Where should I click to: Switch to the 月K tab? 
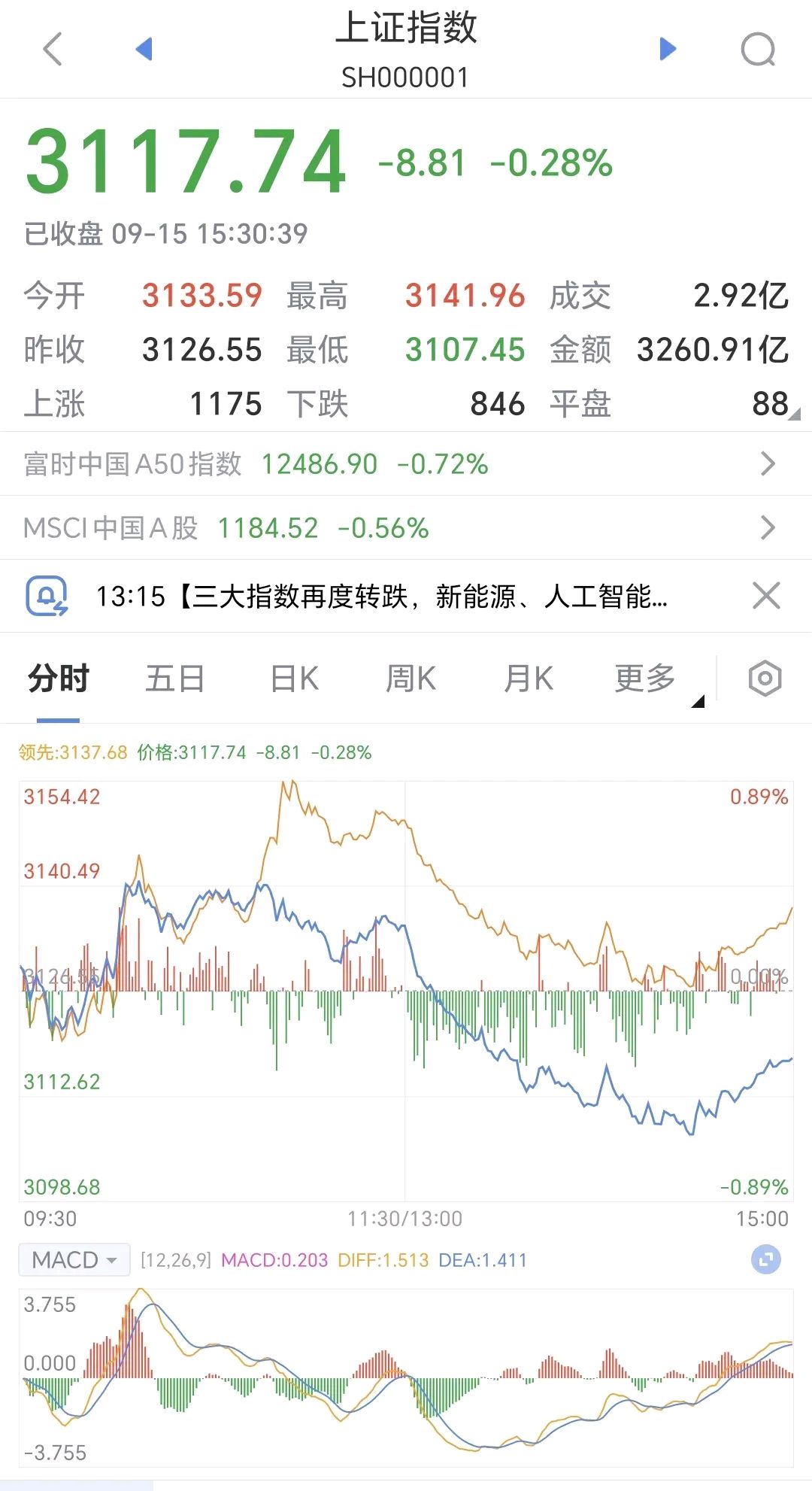pyautogui.click(x=529, y=678)
